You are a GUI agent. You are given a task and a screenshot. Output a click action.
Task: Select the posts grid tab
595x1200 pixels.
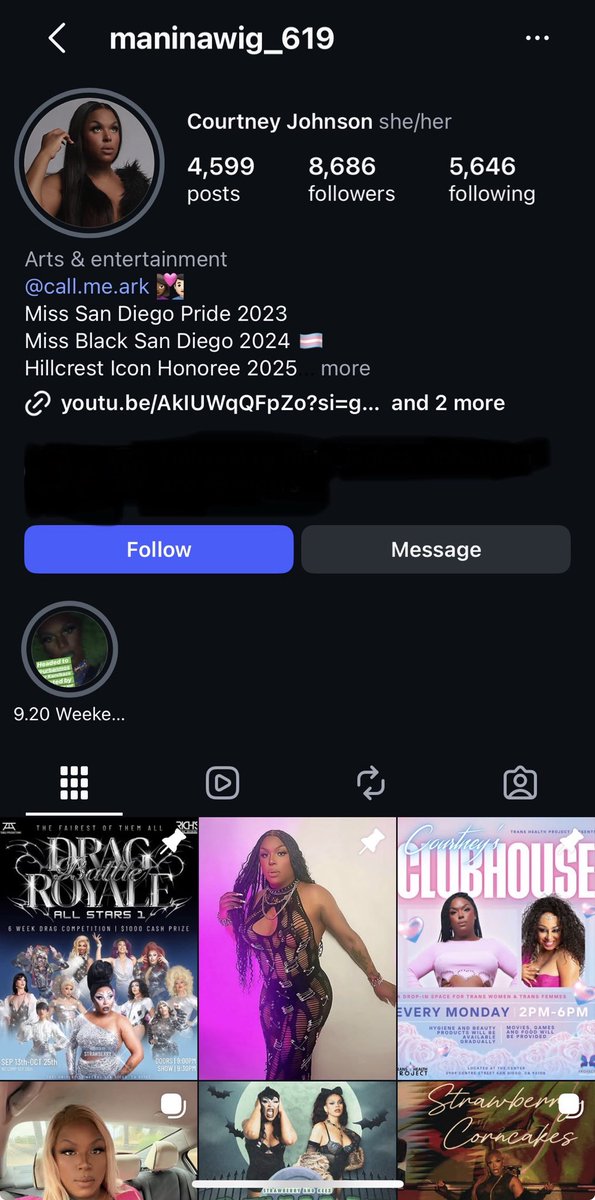pyautogui.click(x=74, y=783)
